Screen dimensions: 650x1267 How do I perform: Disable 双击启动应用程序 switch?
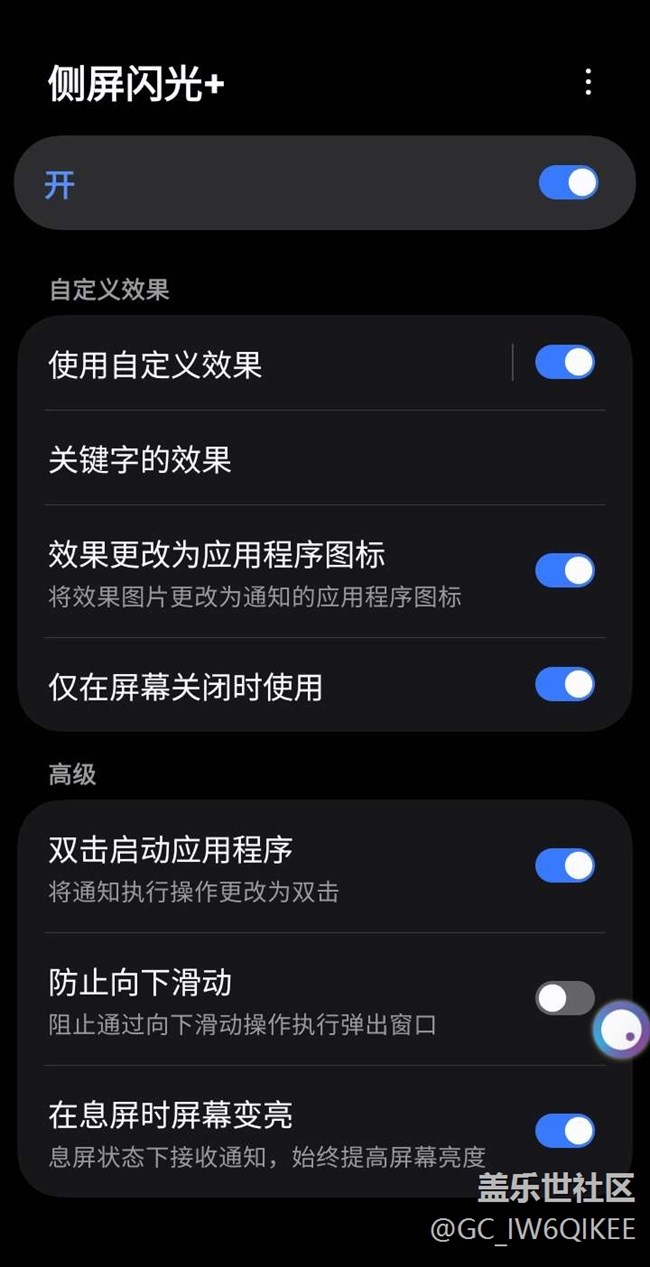[565, 865]
